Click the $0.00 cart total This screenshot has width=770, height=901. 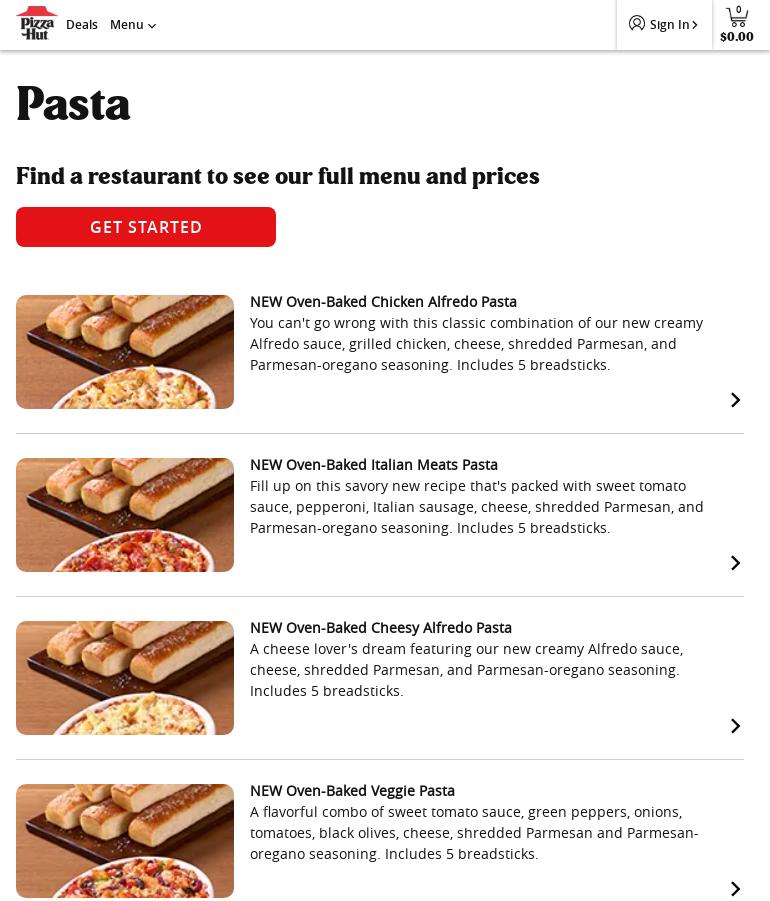click(x=737, y=36)
